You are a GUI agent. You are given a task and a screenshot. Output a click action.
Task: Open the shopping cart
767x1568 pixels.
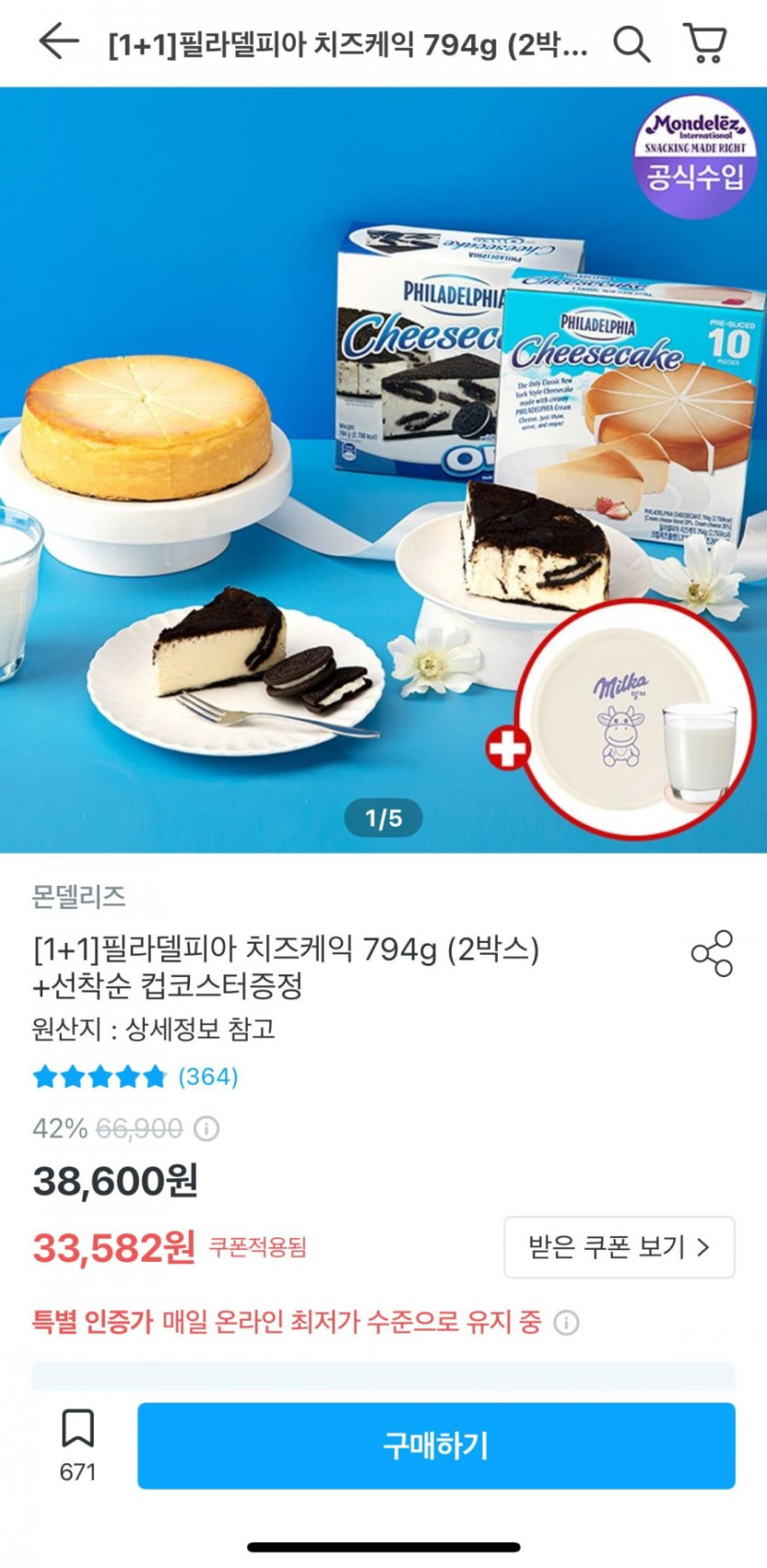(705, 43)
